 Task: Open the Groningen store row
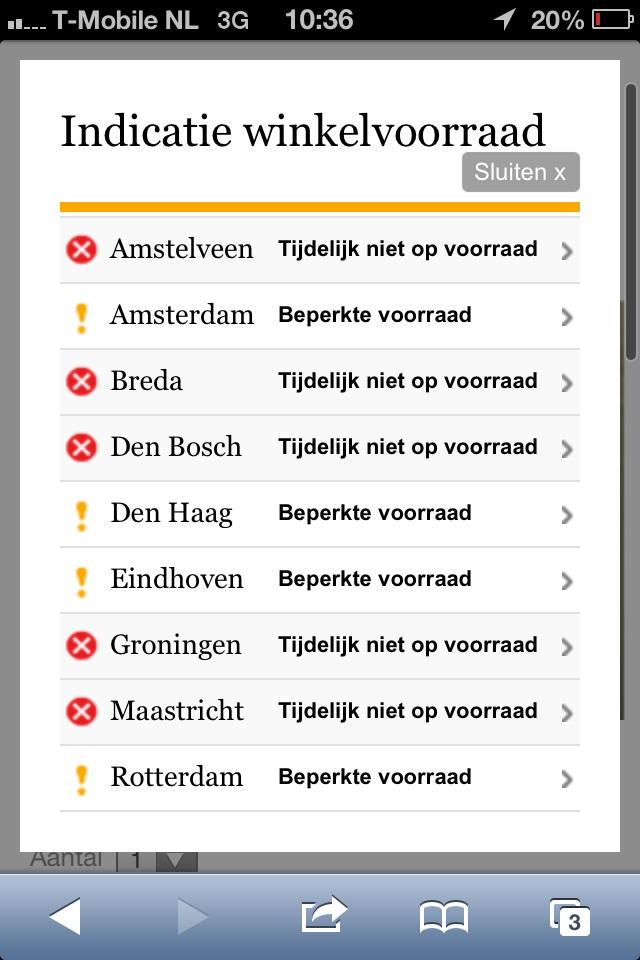pyautogui.click(x=320, y=646)
